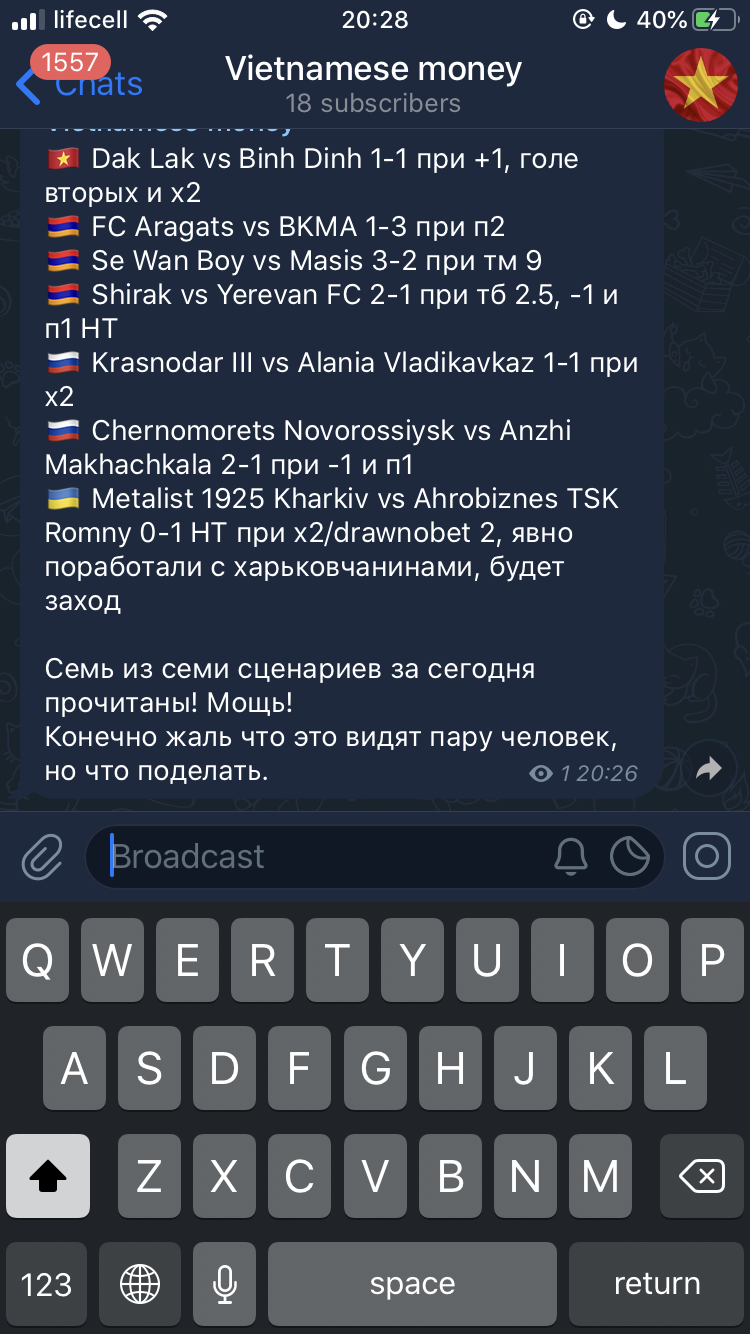The image size is (750, 1334).
Task: Record a video message with camera icon
Action: tap(706, 857)
